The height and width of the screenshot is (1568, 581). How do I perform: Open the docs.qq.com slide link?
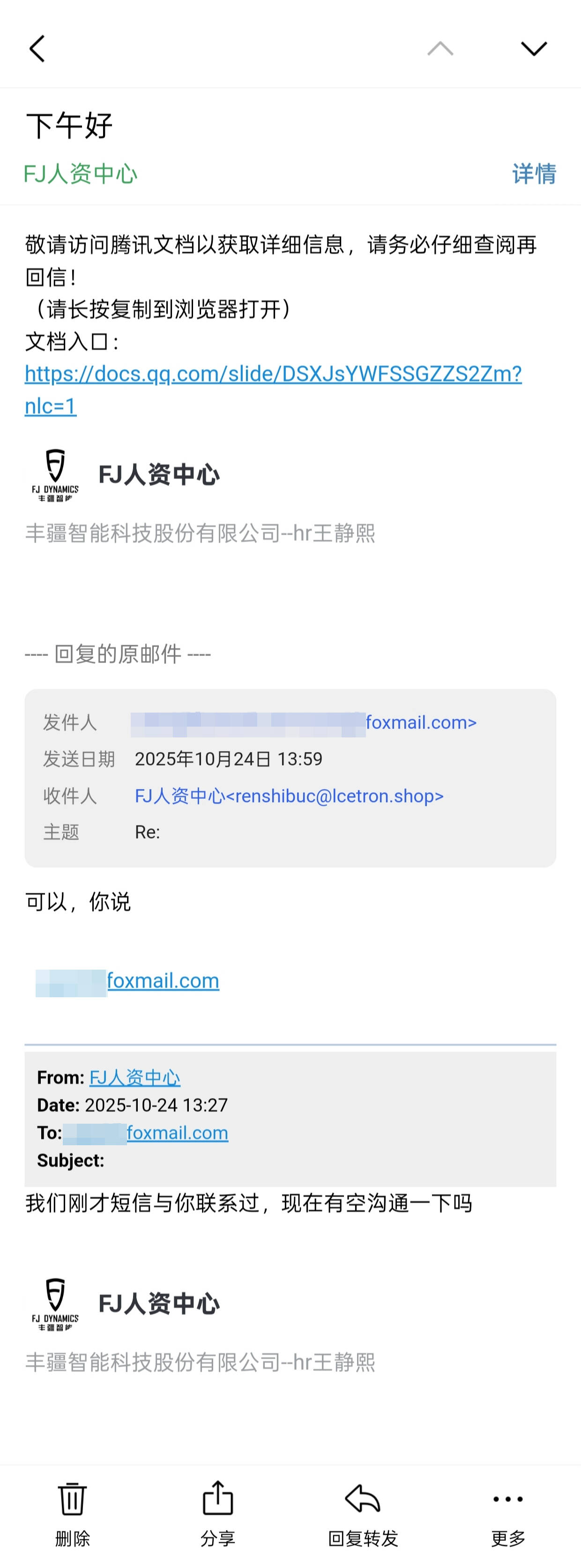pos(272,374)
